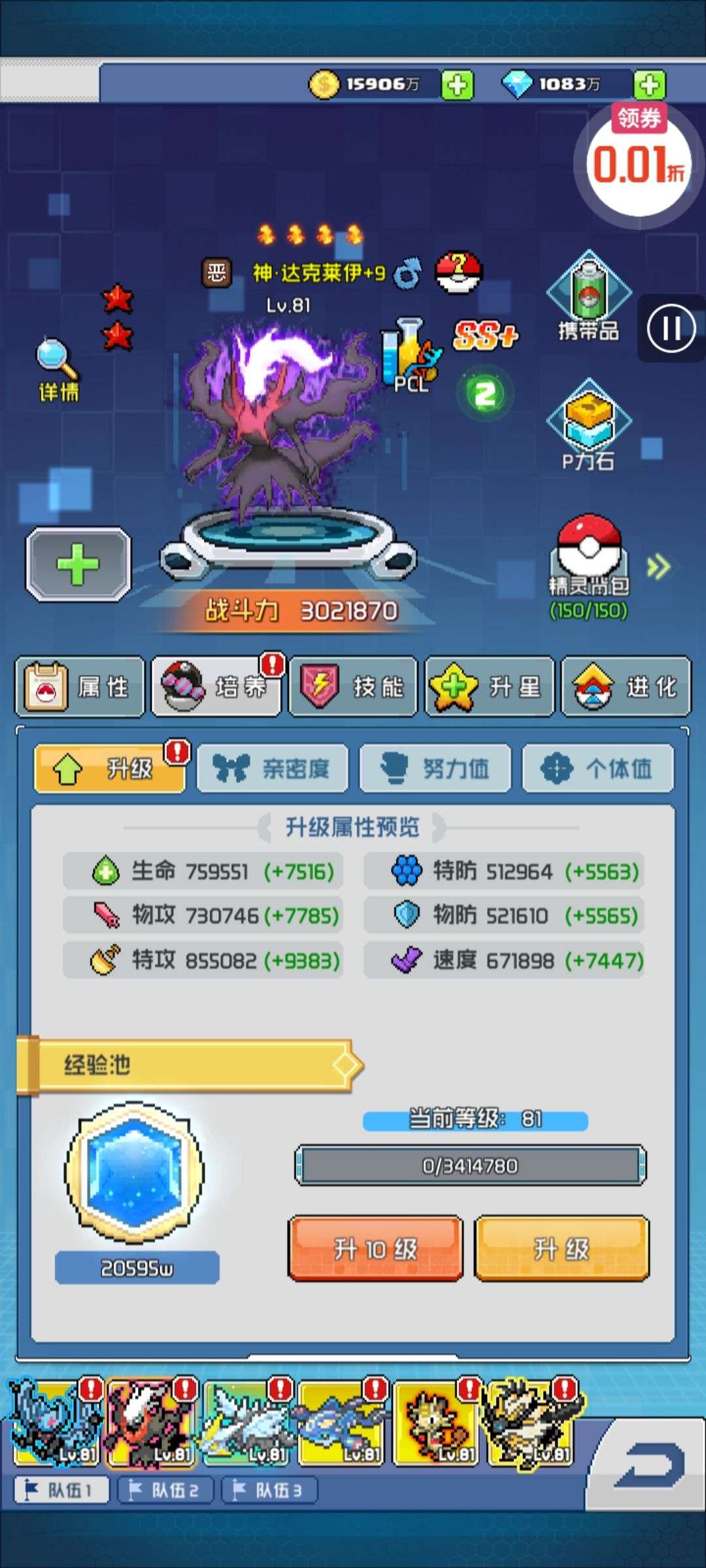Tap 升10级 button
706x1568 pixels.
(x=375, y=1249)
